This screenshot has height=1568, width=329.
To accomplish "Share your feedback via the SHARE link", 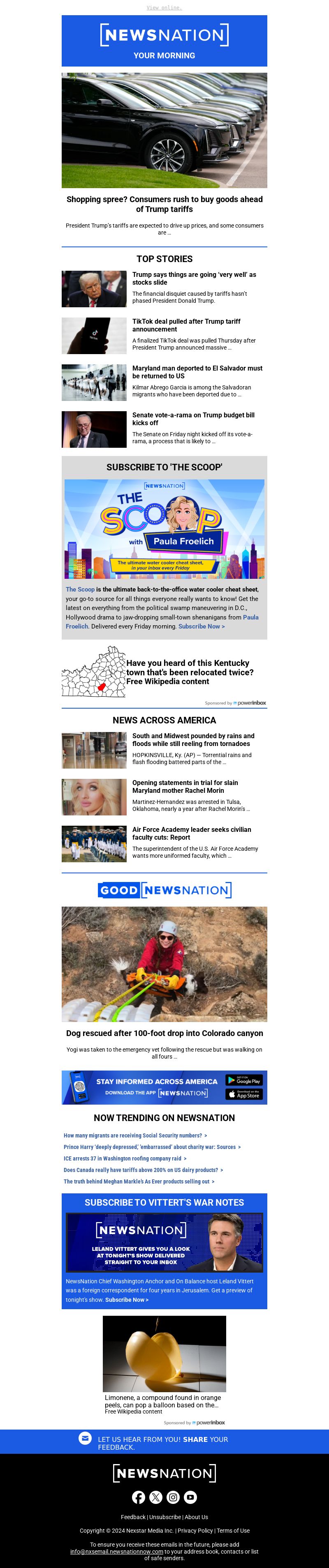I will [x=195, y=1439].
